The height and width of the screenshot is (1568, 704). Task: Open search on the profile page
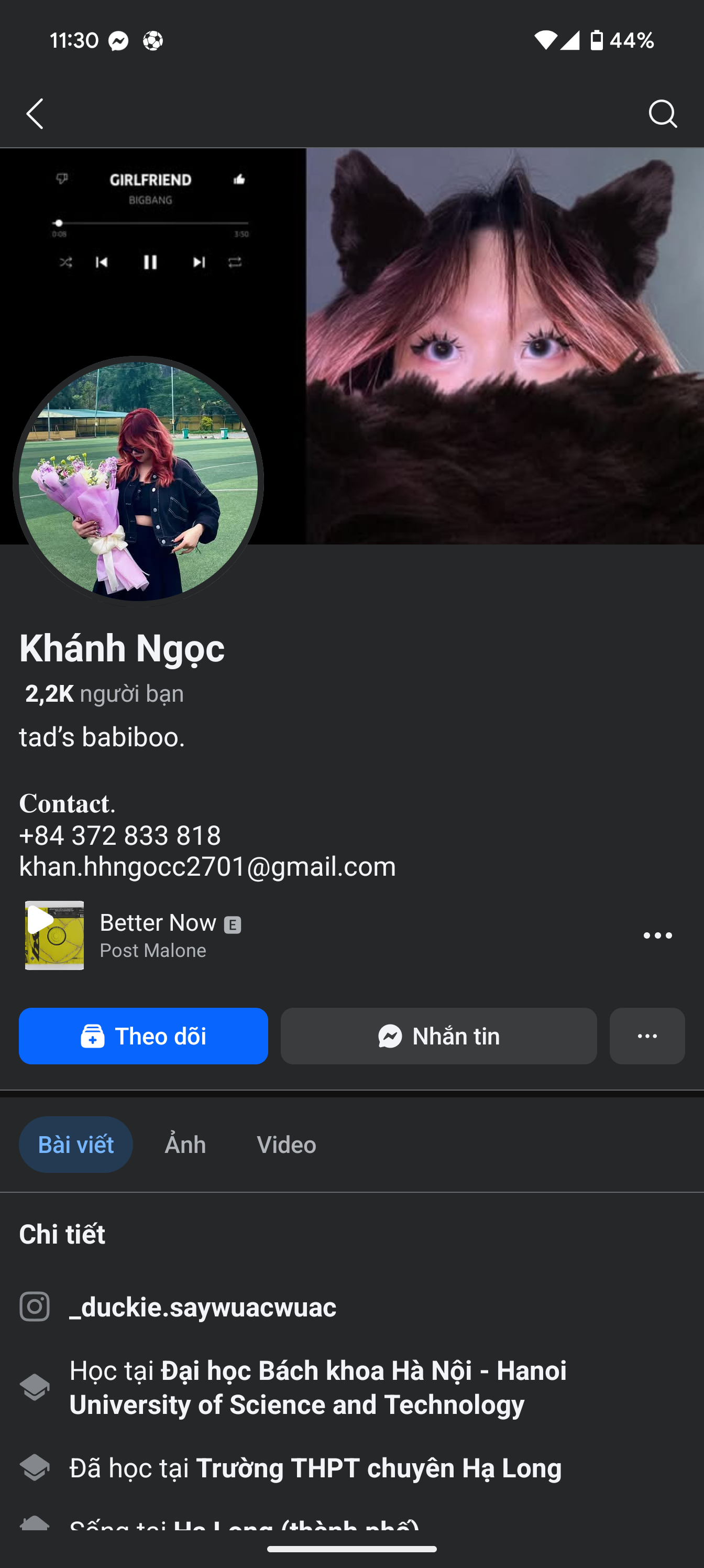[664, 113]
